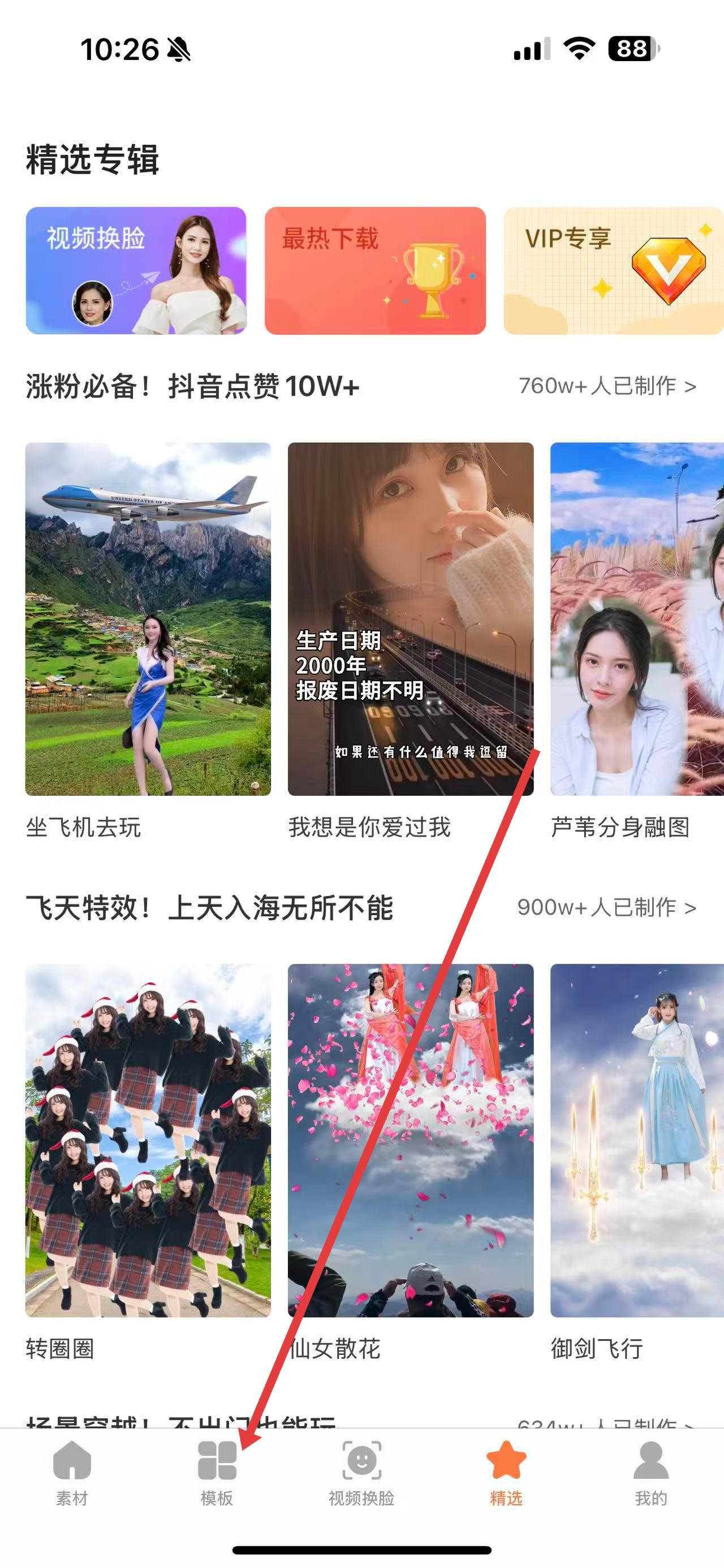This screenshot has height=1568, width=724.
Task: View more via 760w+人已制作 link
Action: tap(607, 386)
